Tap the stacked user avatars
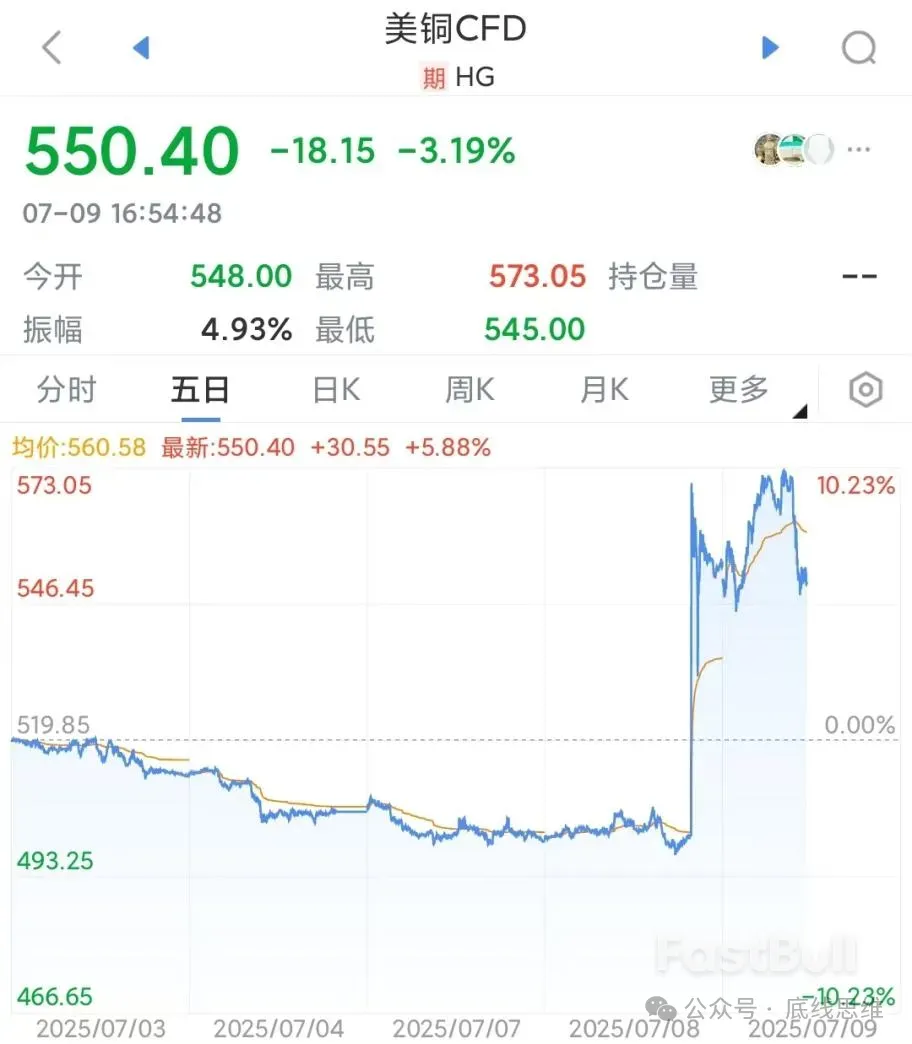This screenshot has width=912, height=1044. (x=790, y=149)
